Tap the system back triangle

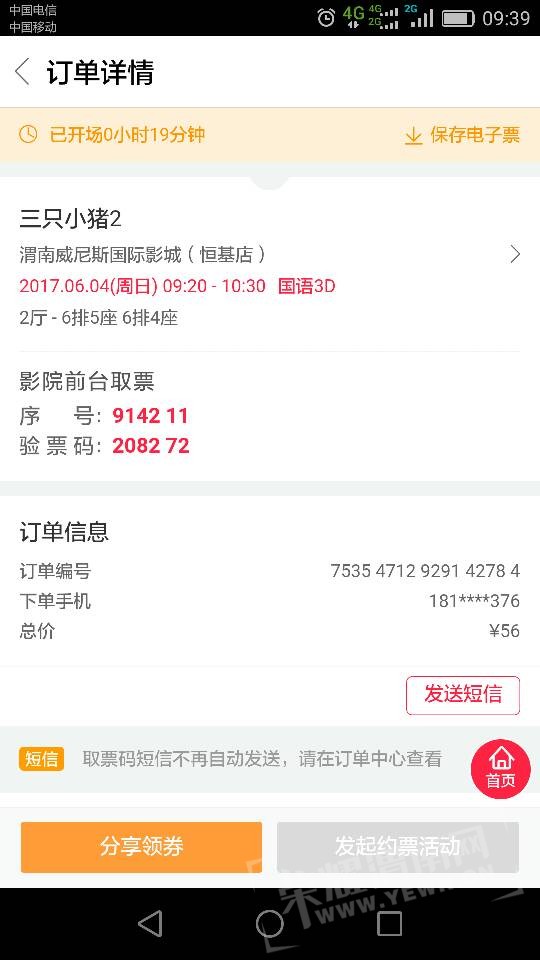150,923
